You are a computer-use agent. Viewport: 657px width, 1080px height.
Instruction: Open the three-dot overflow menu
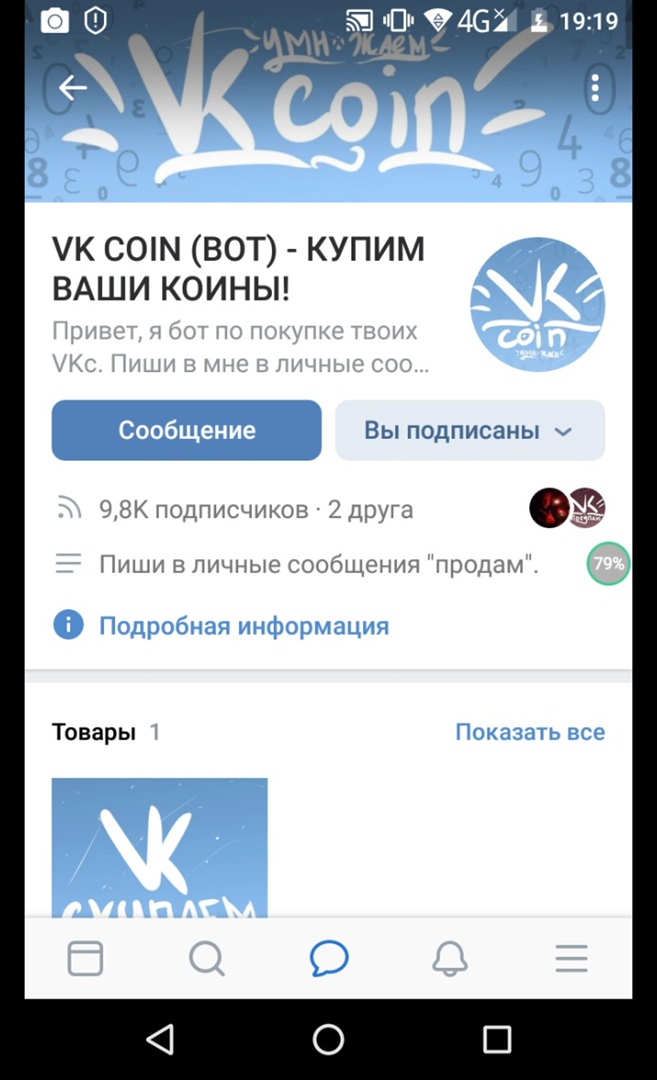595,89
